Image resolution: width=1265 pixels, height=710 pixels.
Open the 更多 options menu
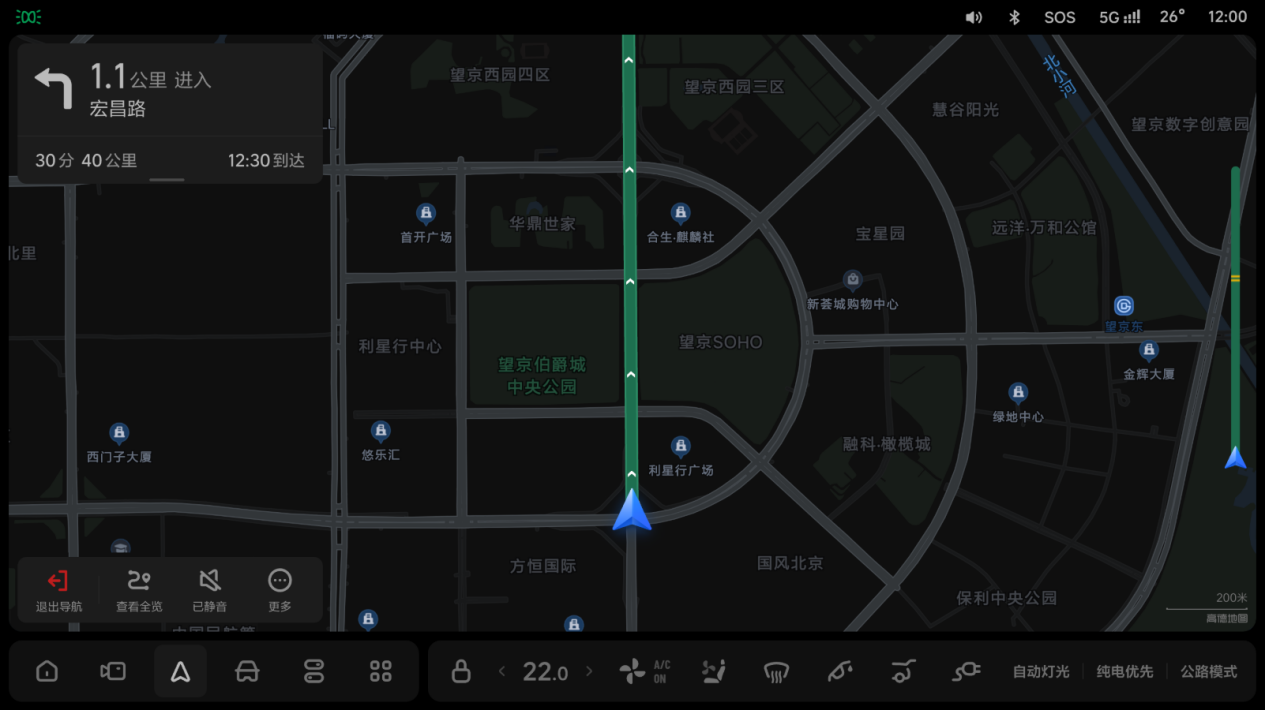click(280, 590)
